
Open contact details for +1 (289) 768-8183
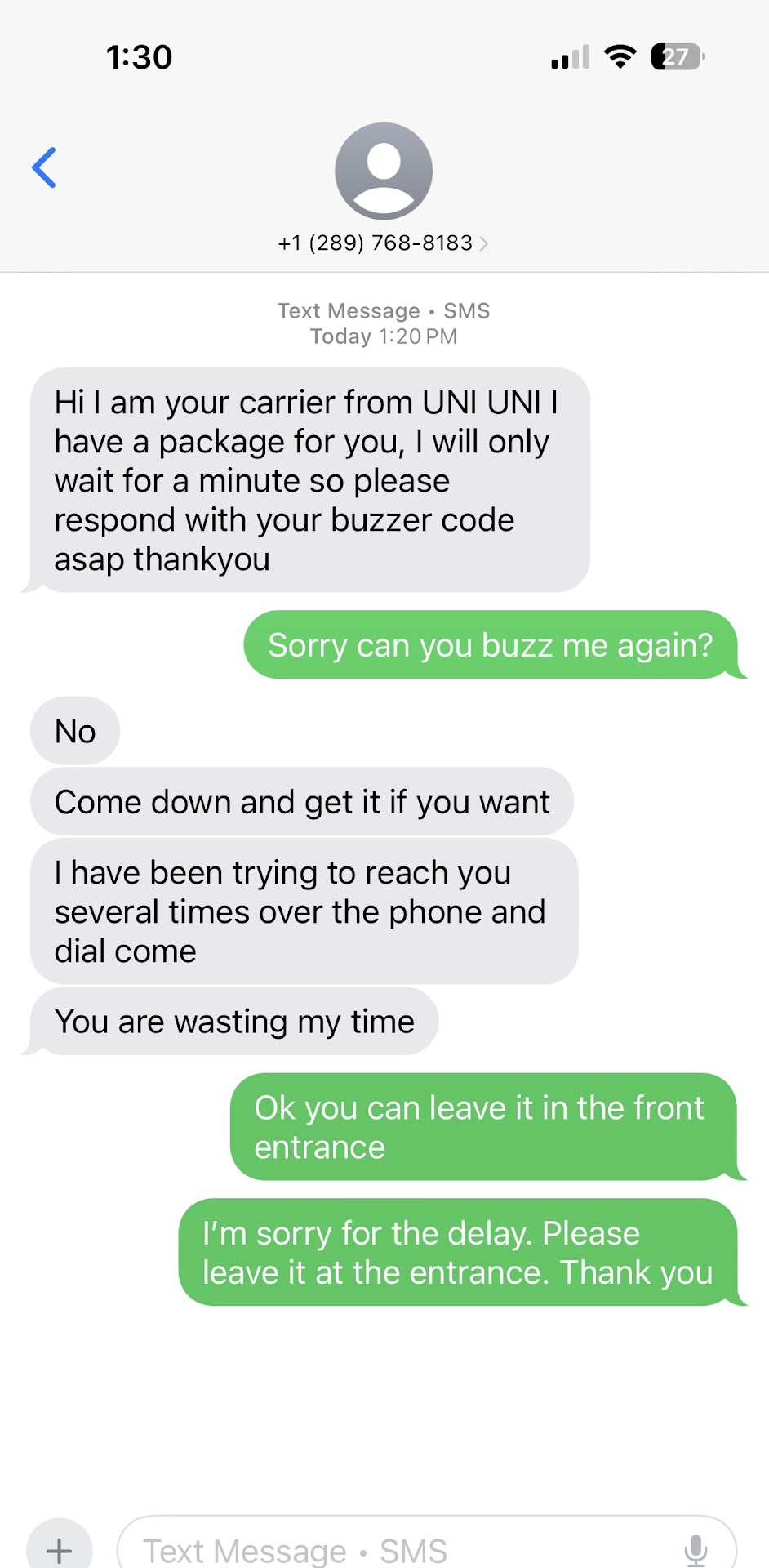pos(383,243)
